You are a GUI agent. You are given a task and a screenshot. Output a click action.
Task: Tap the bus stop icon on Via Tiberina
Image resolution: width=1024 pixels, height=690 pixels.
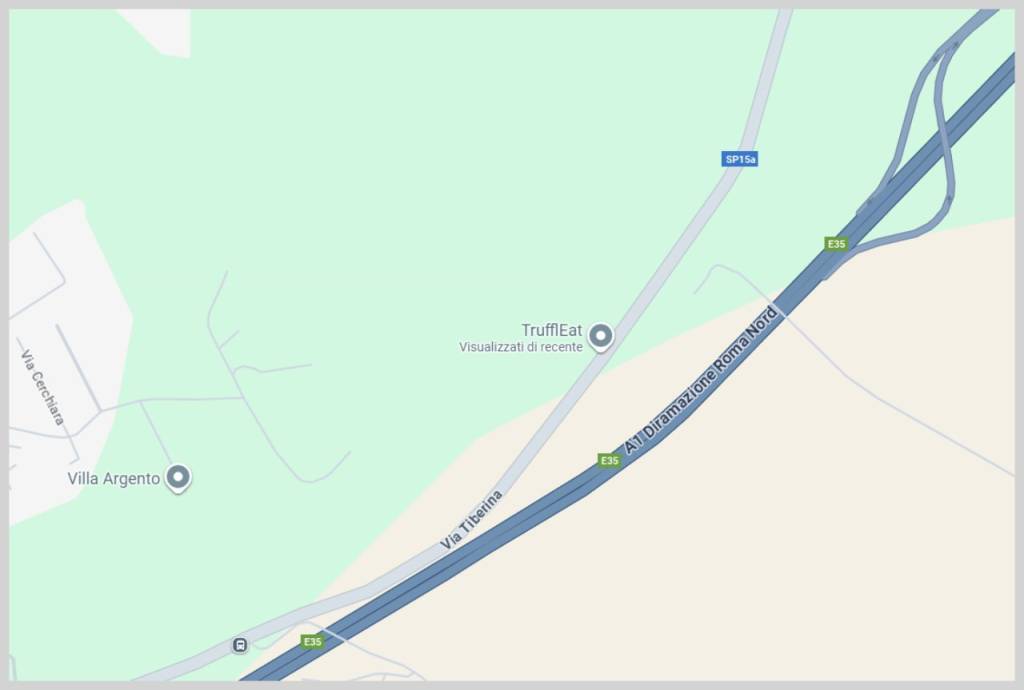coord(239,645)
